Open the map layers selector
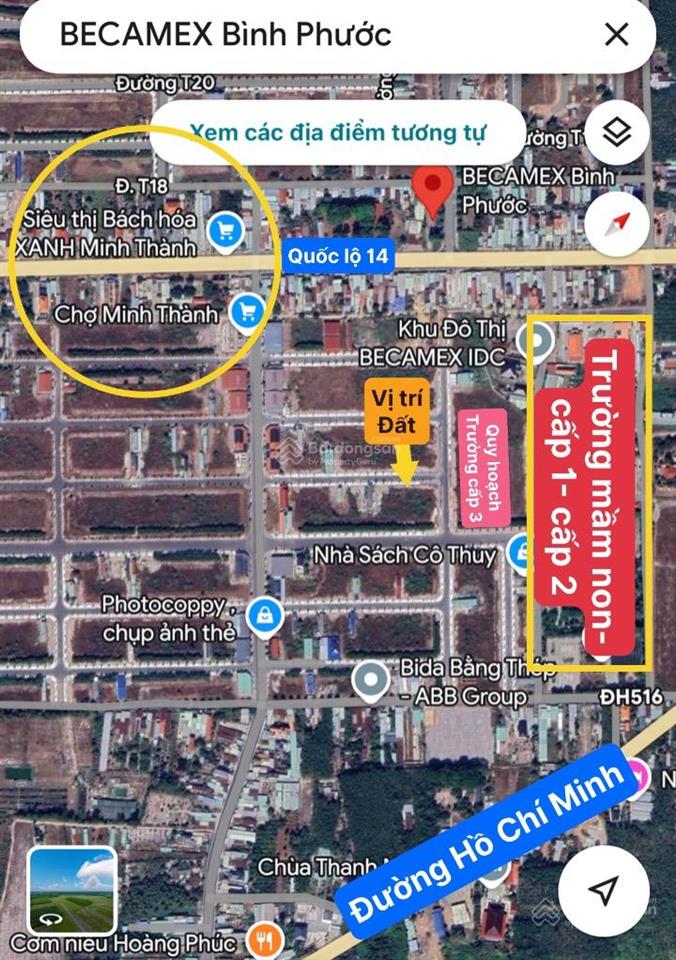Viewport: 676px width, 960px height. click(x=617, y=132)
